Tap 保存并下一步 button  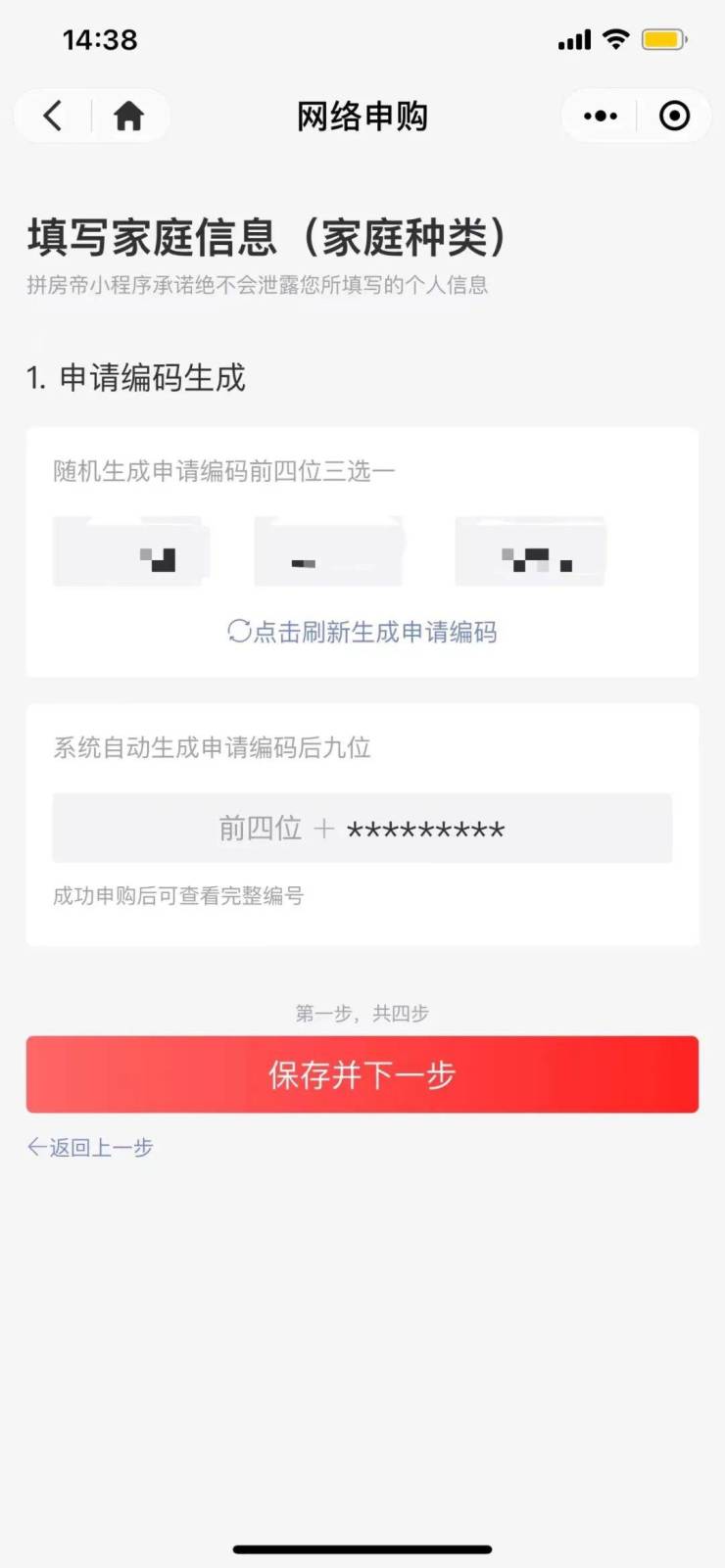coord(362,1074)
